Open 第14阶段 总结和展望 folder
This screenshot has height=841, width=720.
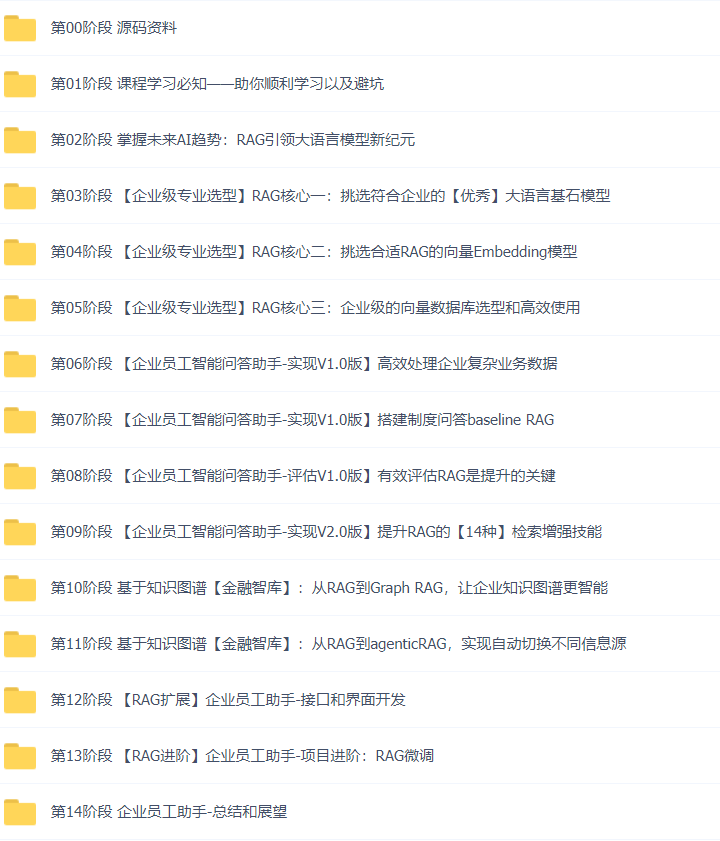point(168,812)
